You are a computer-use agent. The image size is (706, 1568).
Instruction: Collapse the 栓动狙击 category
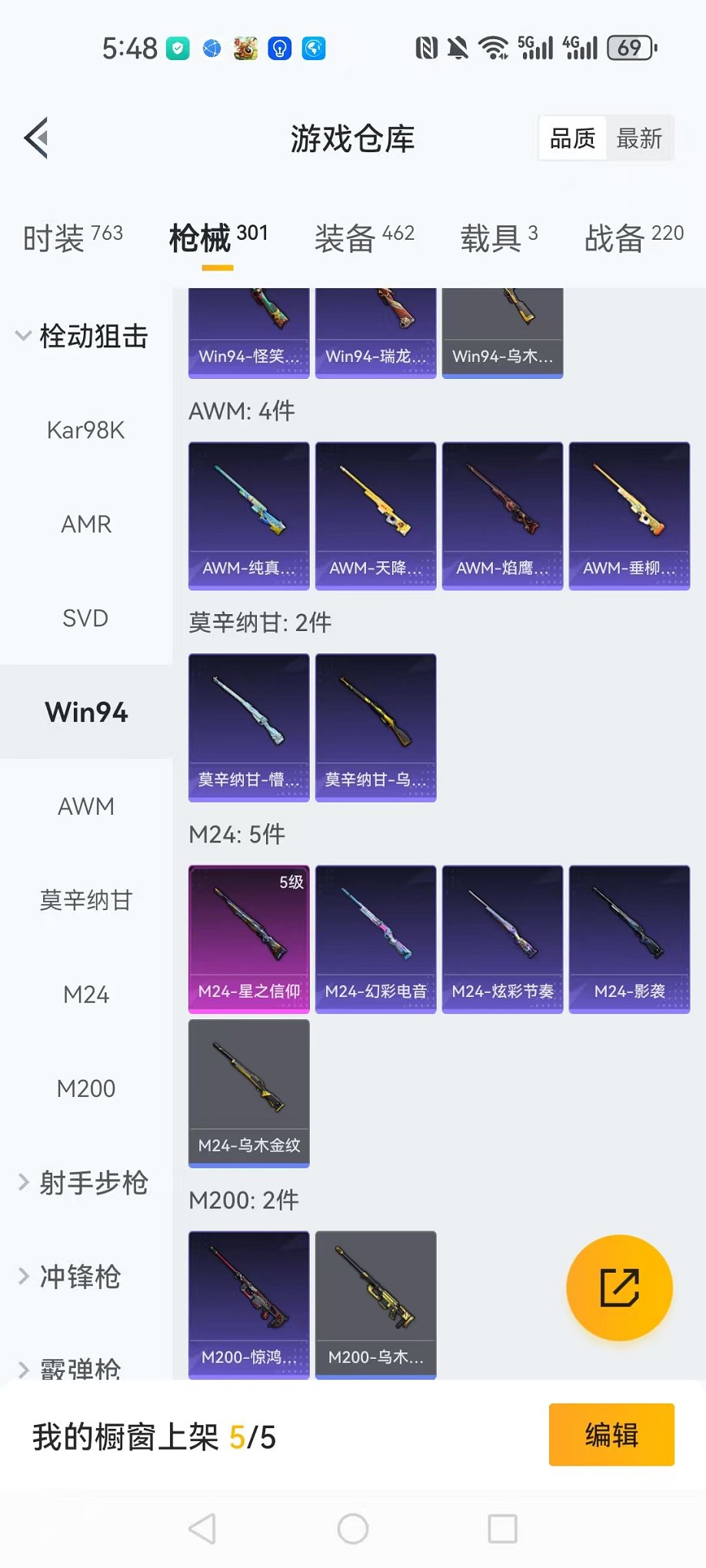click(x=83, y=336)
